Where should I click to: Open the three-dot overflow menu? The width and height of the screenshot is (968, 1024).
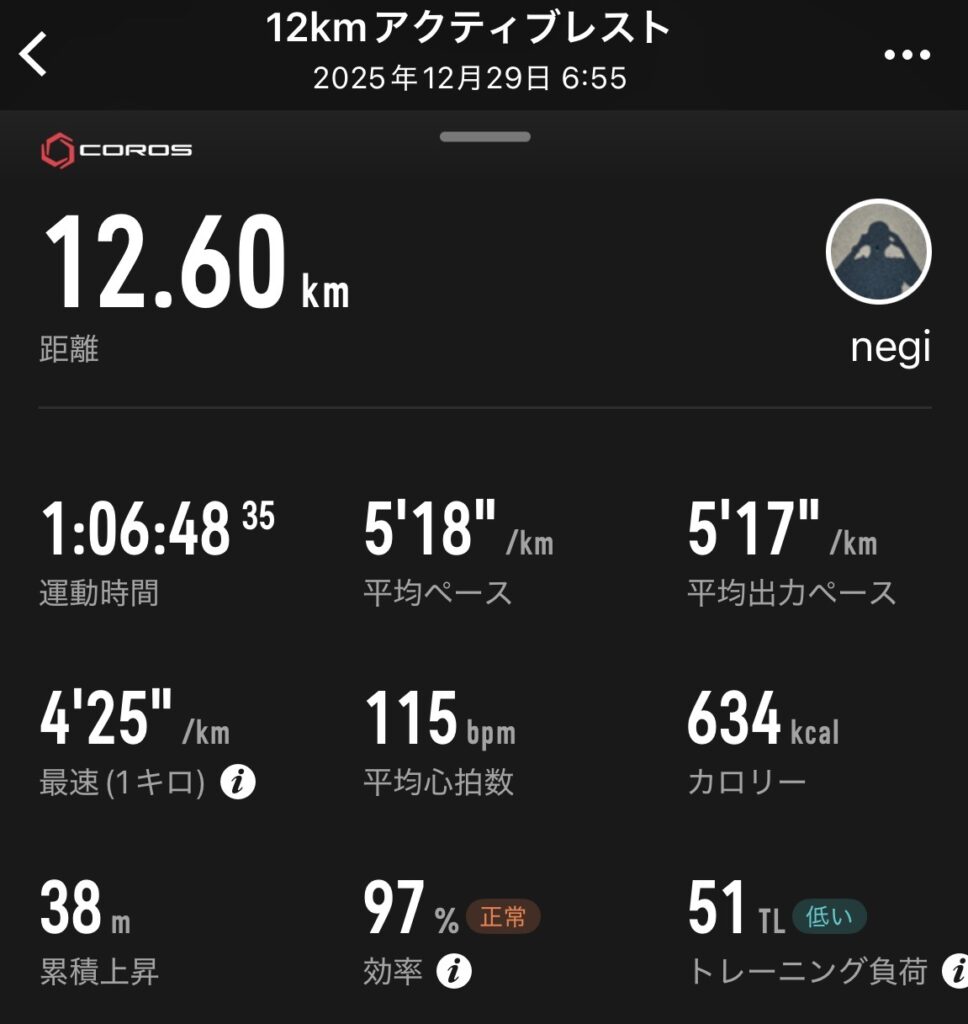point(907,55)
